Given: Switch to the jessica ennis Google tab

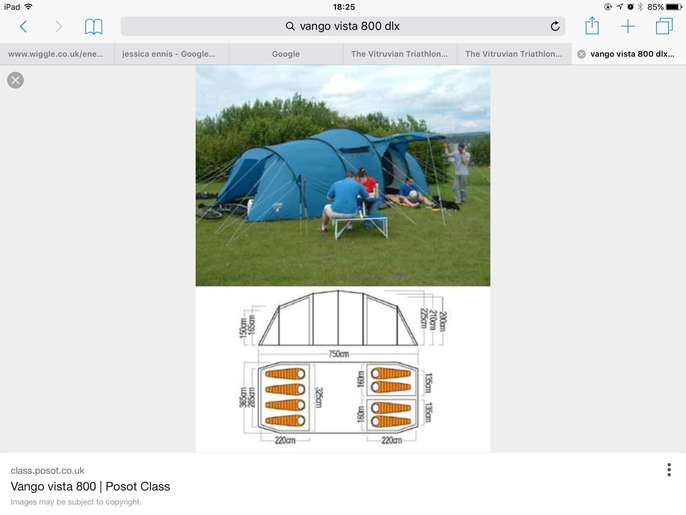Looking at the screenshot, I should tap(171, 54).
